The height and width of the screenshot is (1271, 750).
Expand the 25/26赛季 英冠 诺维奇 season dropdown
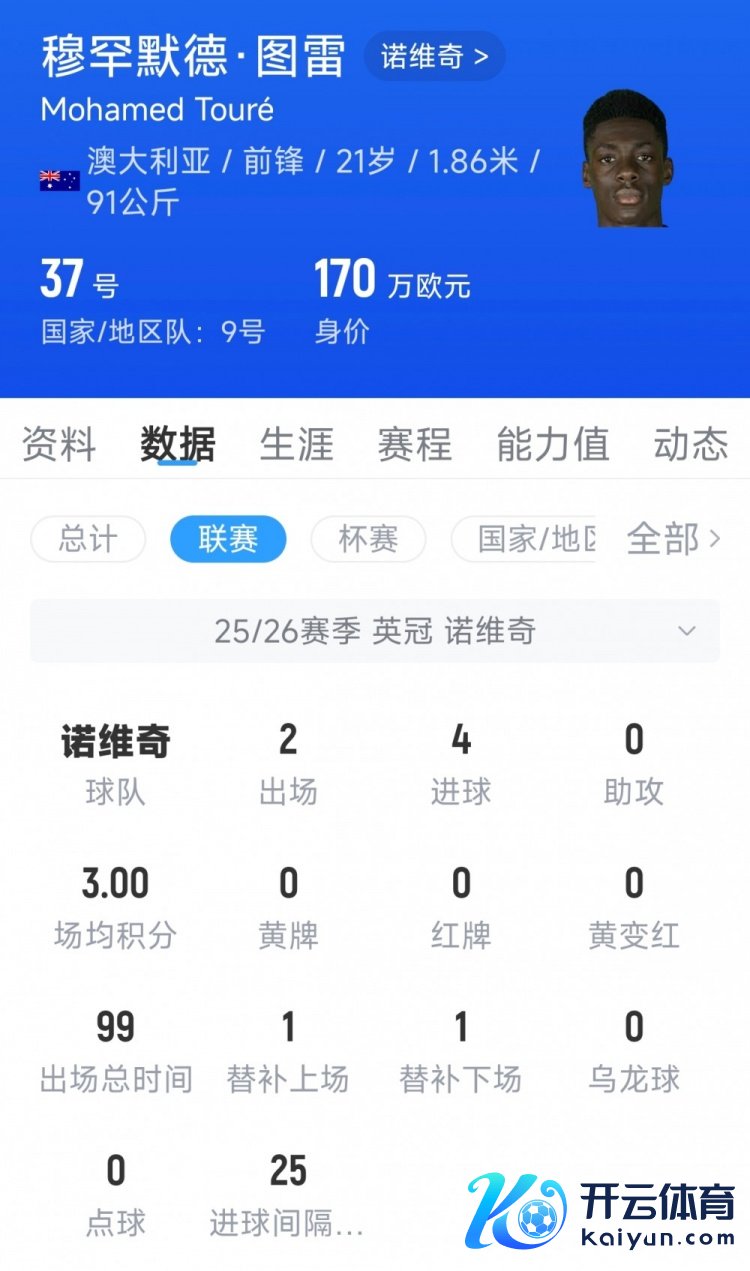click(375, 631)
